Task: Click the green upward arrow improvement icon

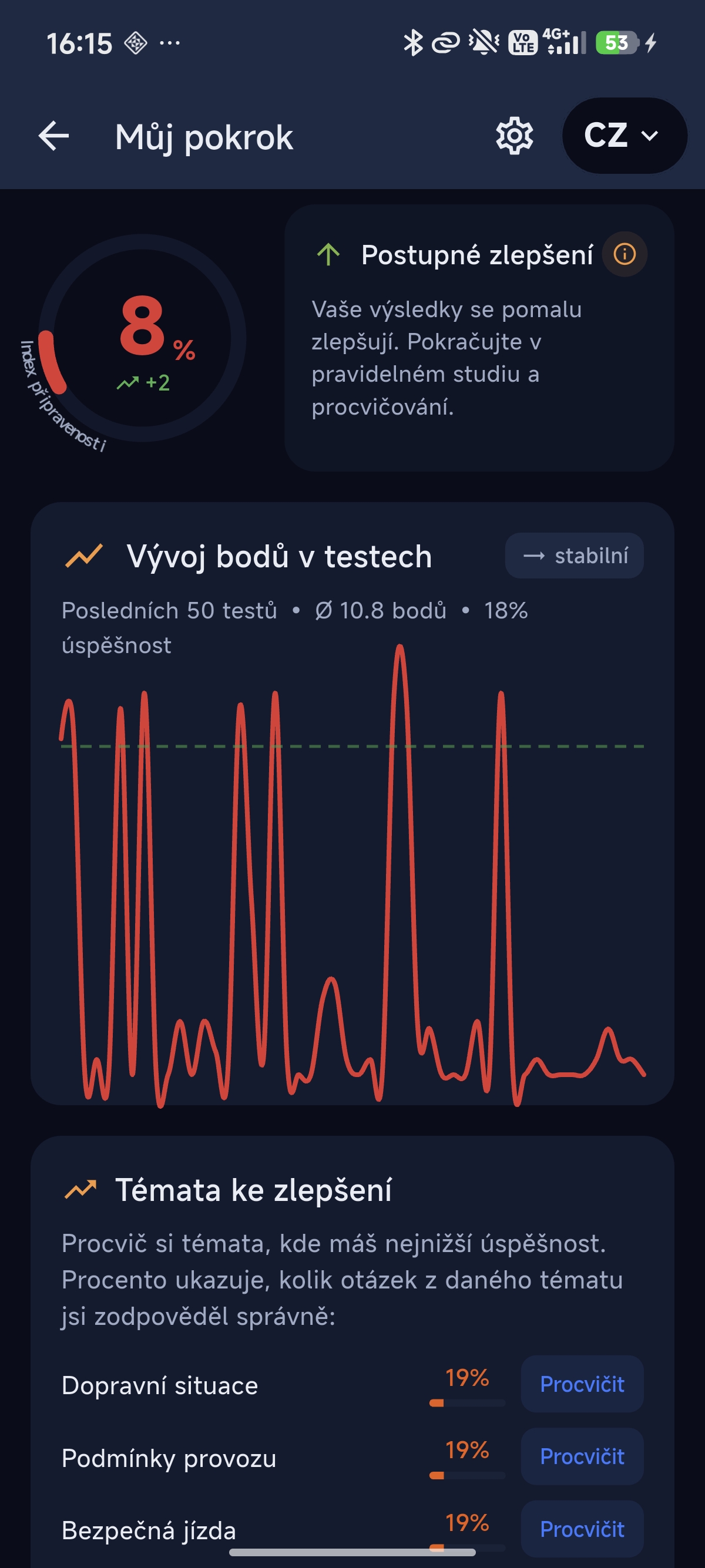Action: coord(328,254)
